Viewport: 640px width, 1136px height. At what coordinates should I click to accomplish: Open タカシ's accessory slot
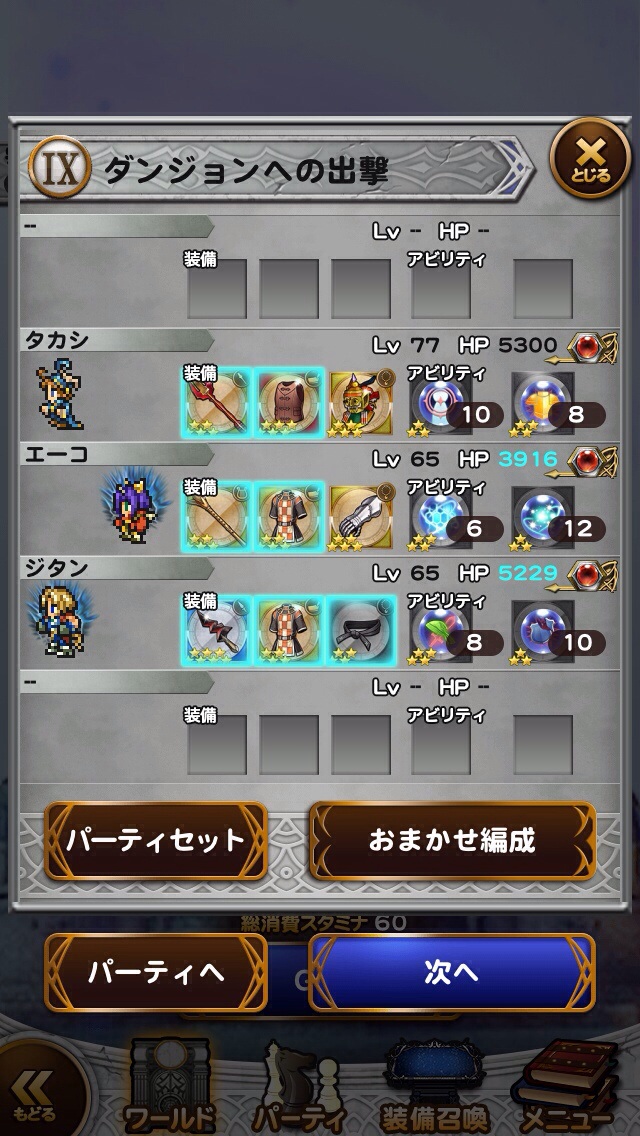pyautogui.click(x=361, y=403)
